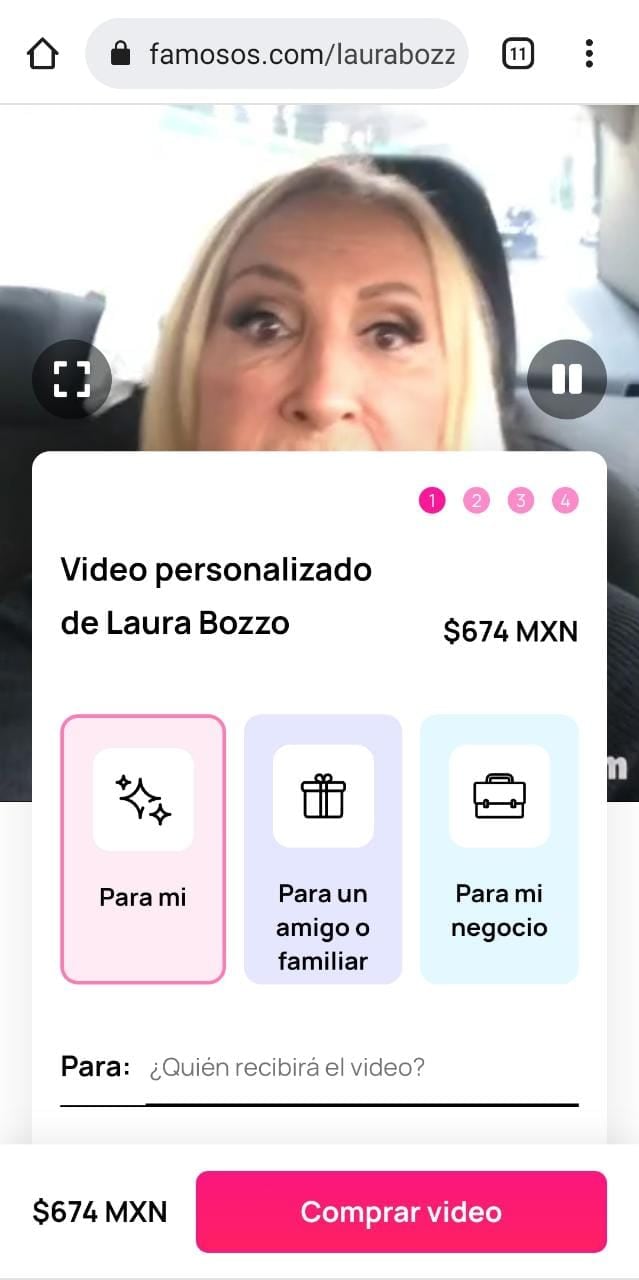Pause the Laura Bozzo video
639x1280 pixels.
point(566,379)
